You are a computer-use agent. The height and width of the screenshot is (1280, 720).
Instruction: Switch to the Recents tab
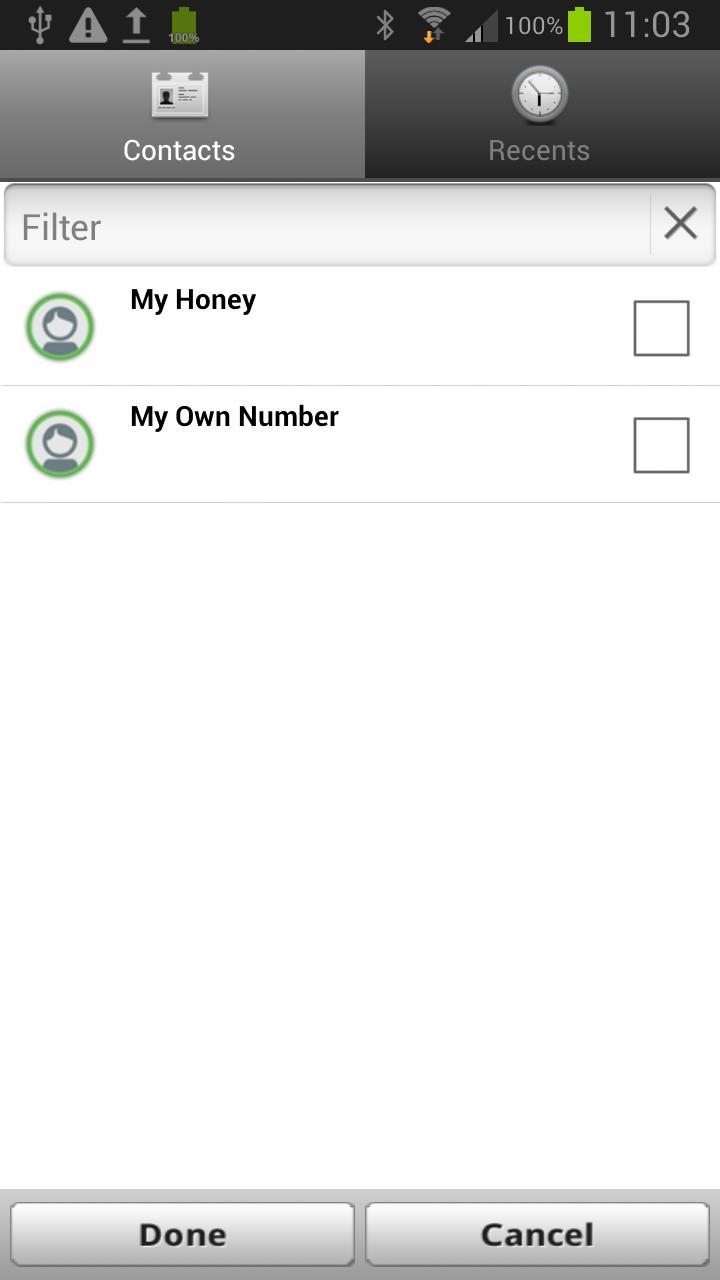(x=541, y=114)
